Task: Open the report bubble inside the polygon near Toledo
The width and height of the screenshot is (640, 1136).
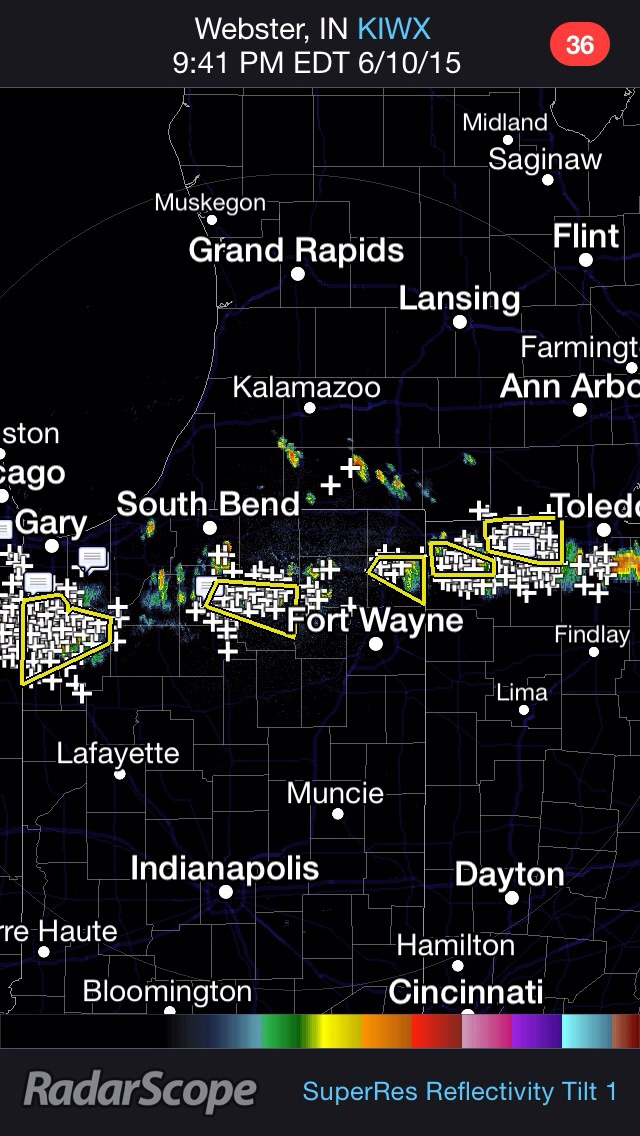Action: point(521,547)
